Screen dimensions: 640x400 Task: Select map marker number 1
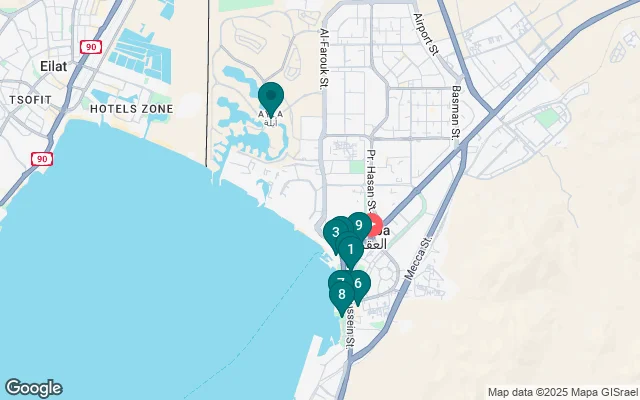[x=351, y=247]
